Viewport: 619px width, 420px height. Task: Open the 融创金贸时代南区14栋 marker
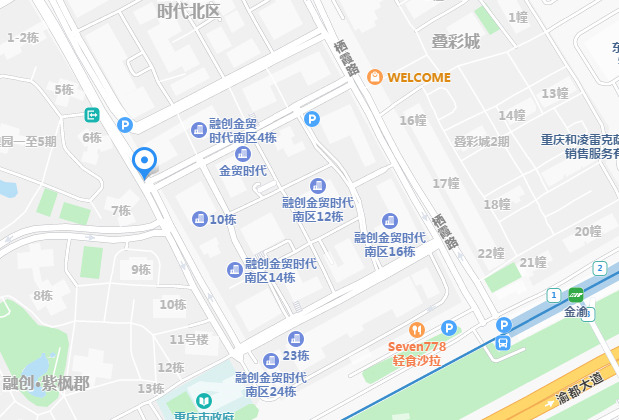tap(235, 267)
